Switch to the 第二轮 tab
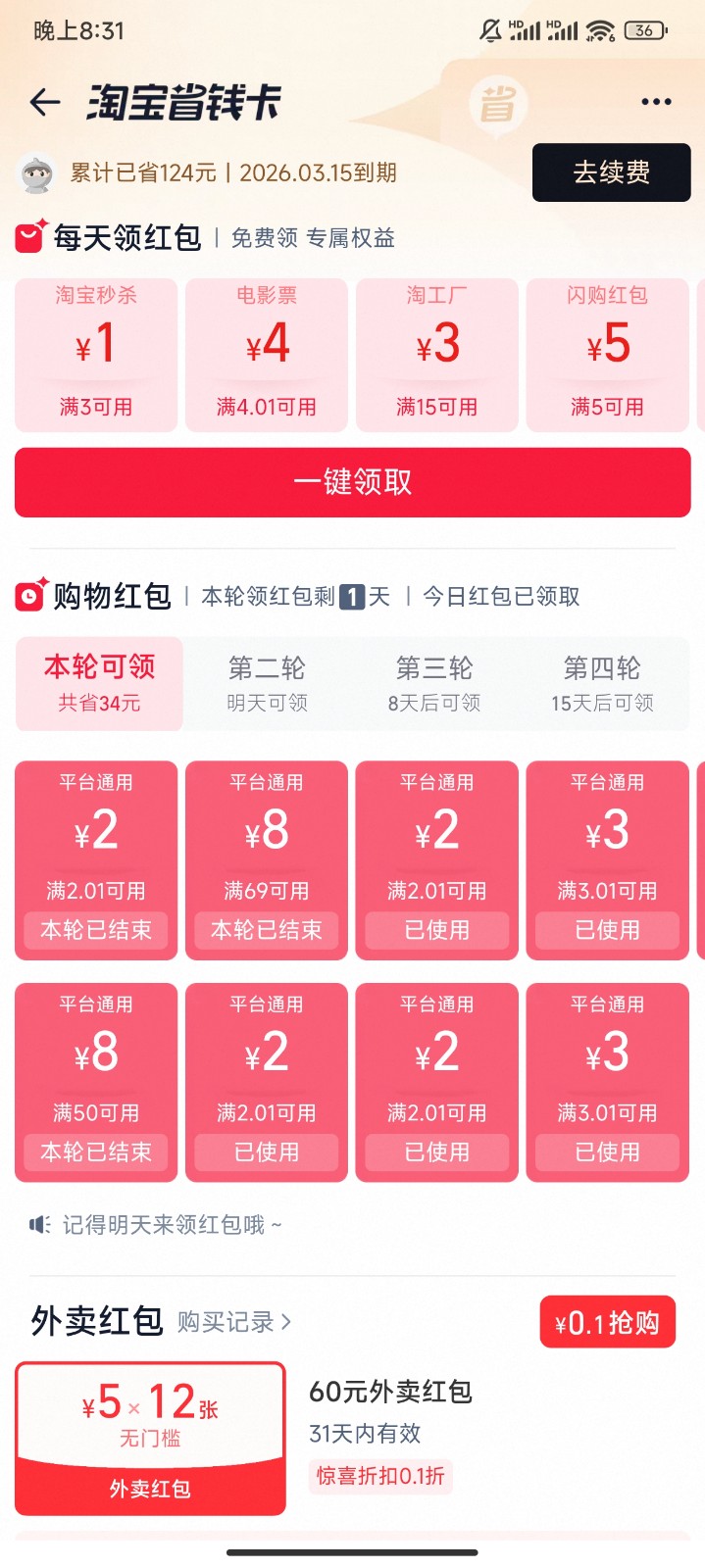 pyautogui.click(x=267, y=683)
